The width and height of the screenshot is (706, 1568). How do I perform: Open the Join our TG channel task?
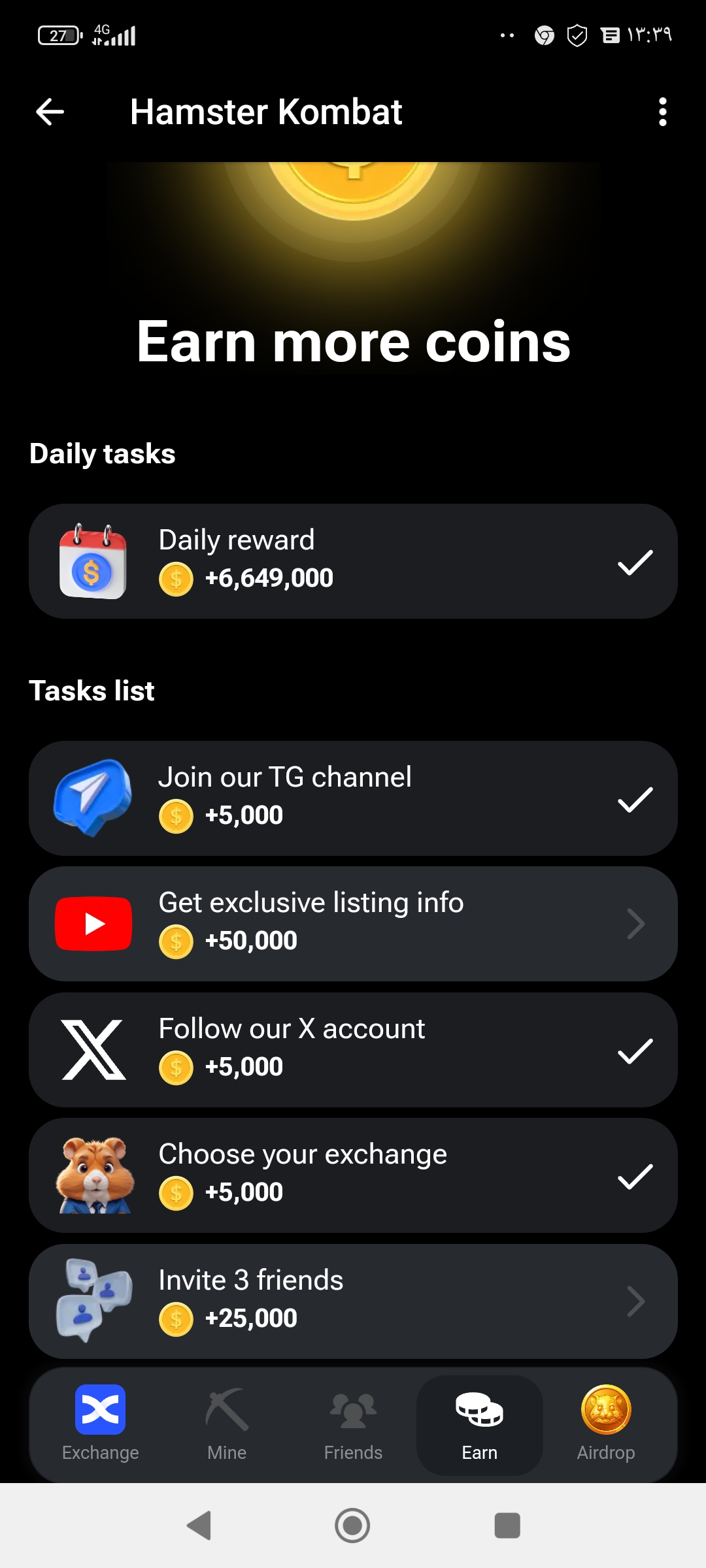point(353,798)
